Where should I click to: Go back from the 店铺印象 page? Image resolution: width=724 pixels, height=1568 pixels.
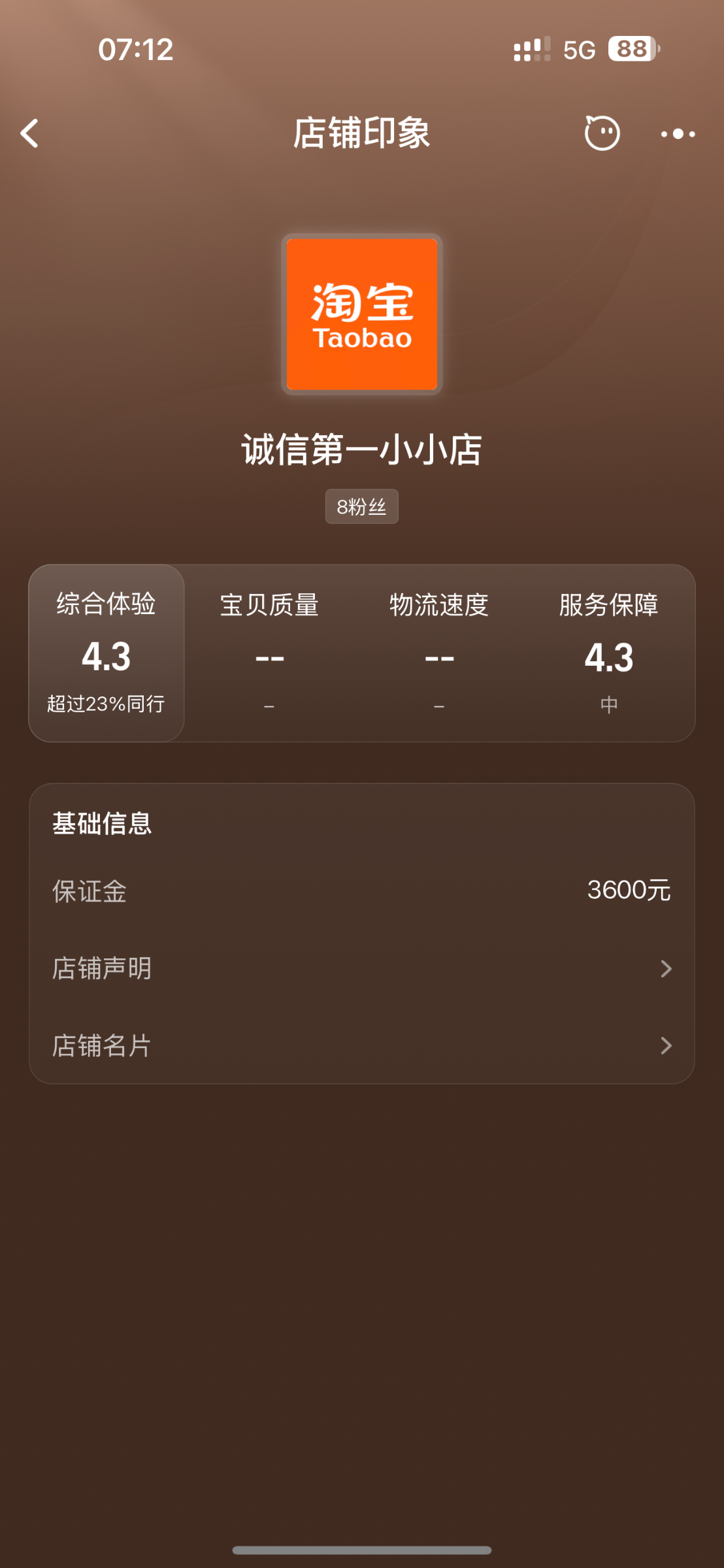click(29, 133)
